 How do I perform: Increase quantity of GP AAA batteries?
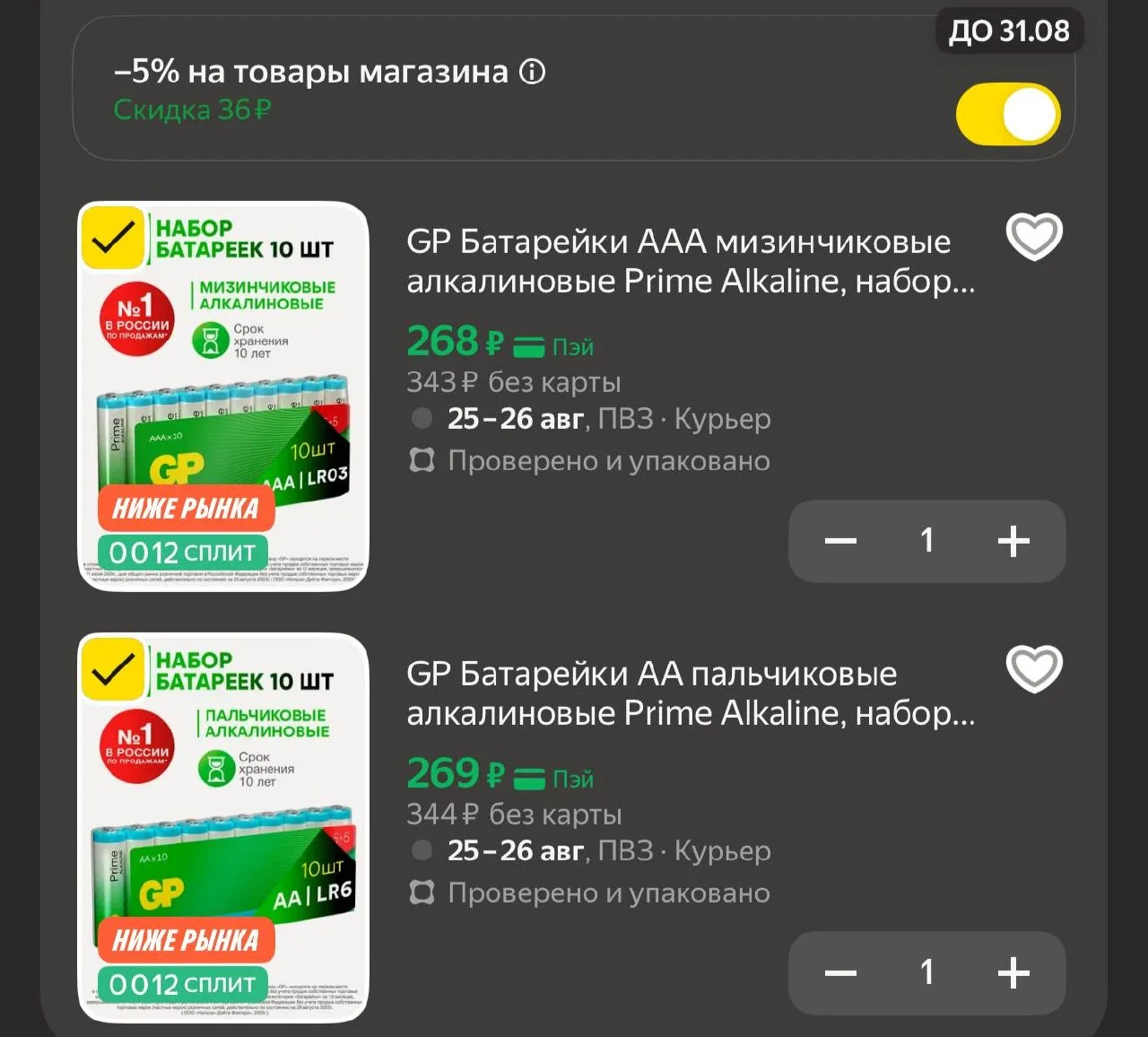(1013, 541)
